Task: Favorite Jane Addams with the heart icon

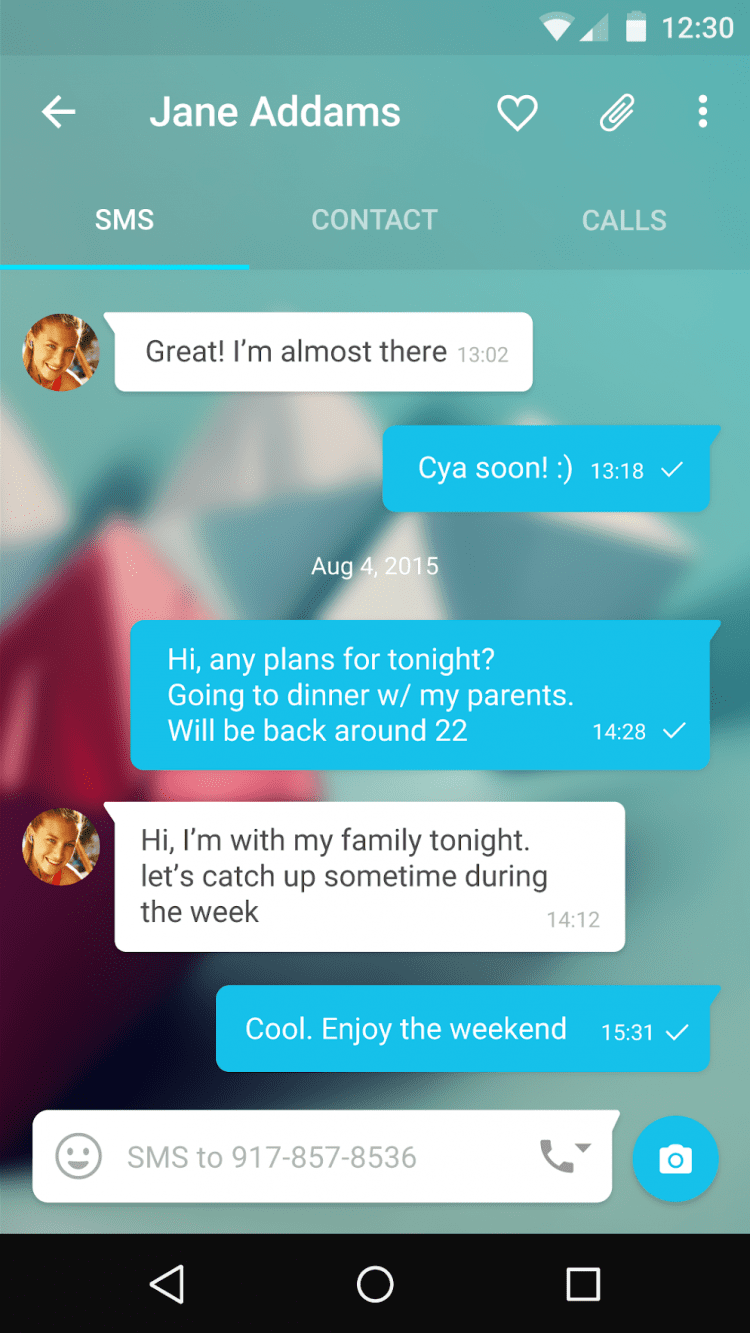Action: 517,113
